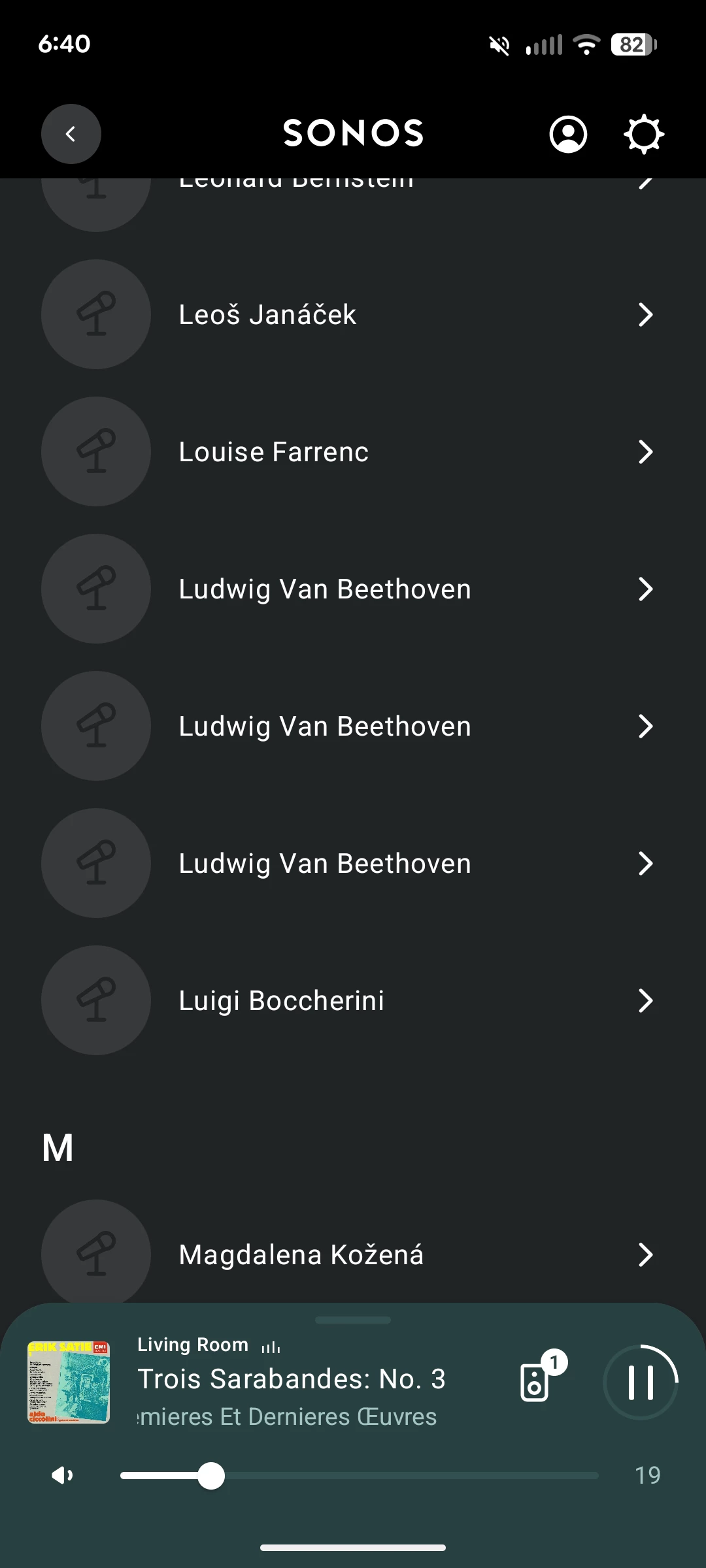Open artist Leoš Janáček
706x1568 pixels.
coord(353,314)
